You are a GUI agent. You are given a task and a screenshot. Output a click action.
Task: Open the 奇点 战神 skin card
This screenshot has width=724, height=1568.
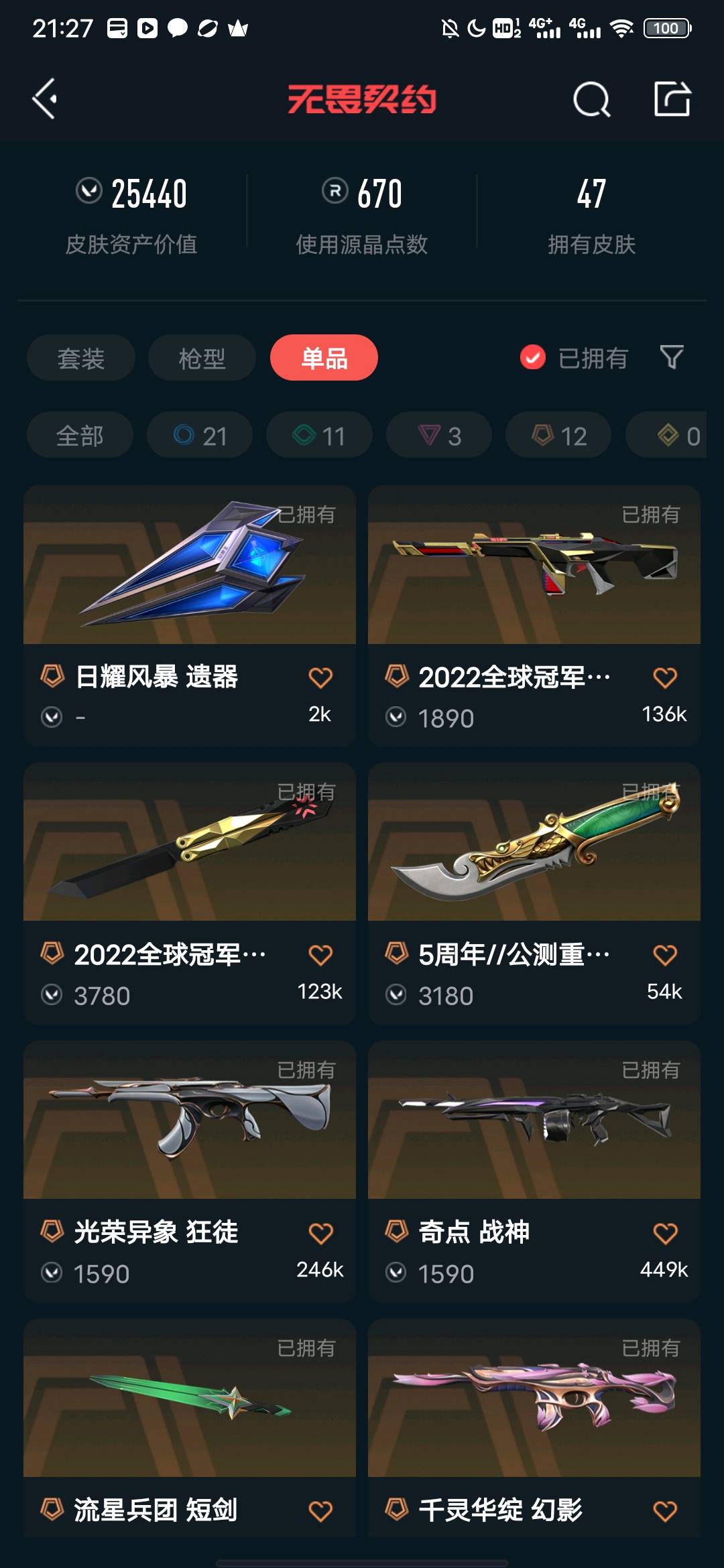pos(534,1139)
